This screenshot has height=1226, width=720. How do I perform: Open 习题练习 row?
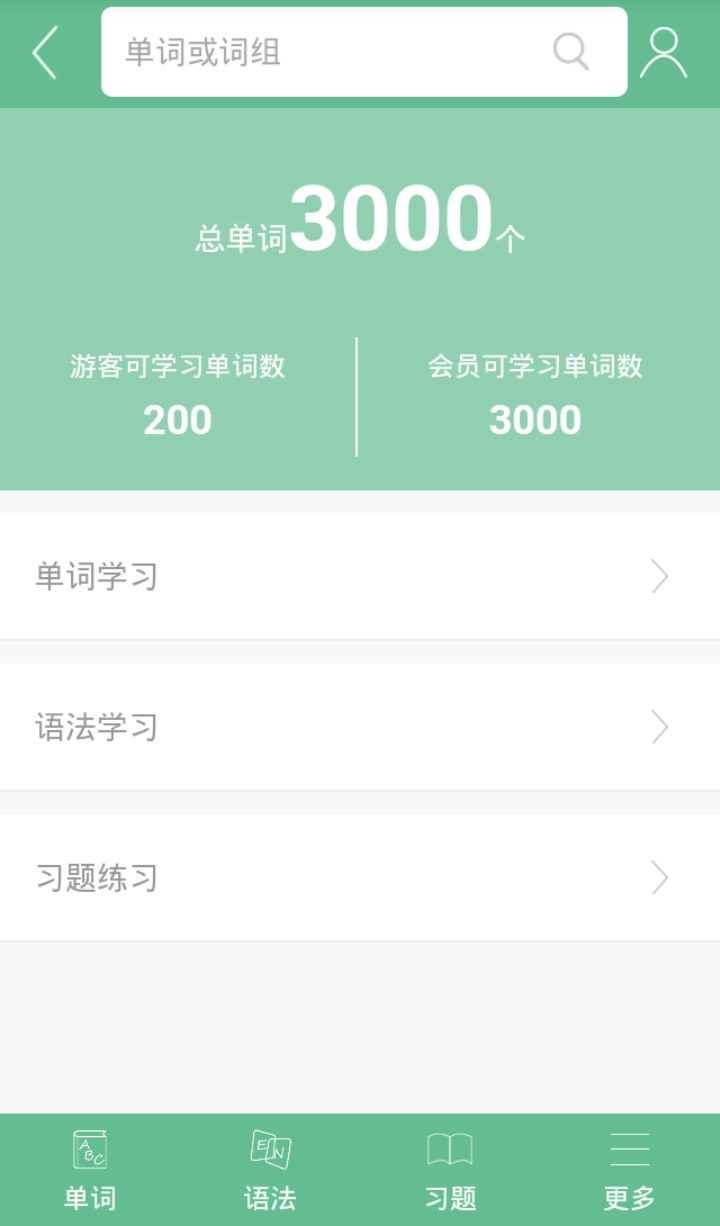tap(360, 878)
